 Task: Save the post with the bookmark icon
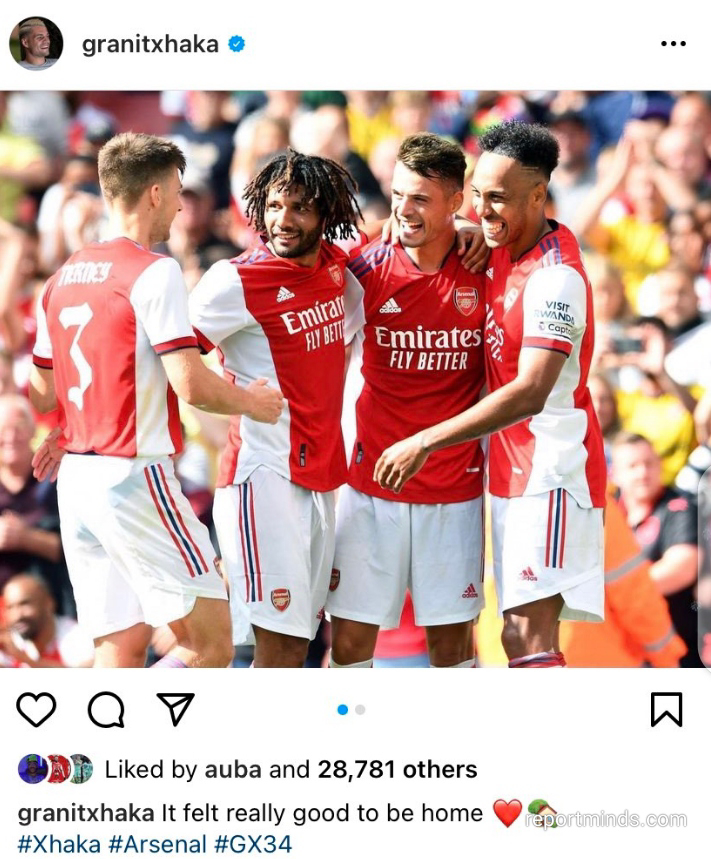click(x=666, y=709)
